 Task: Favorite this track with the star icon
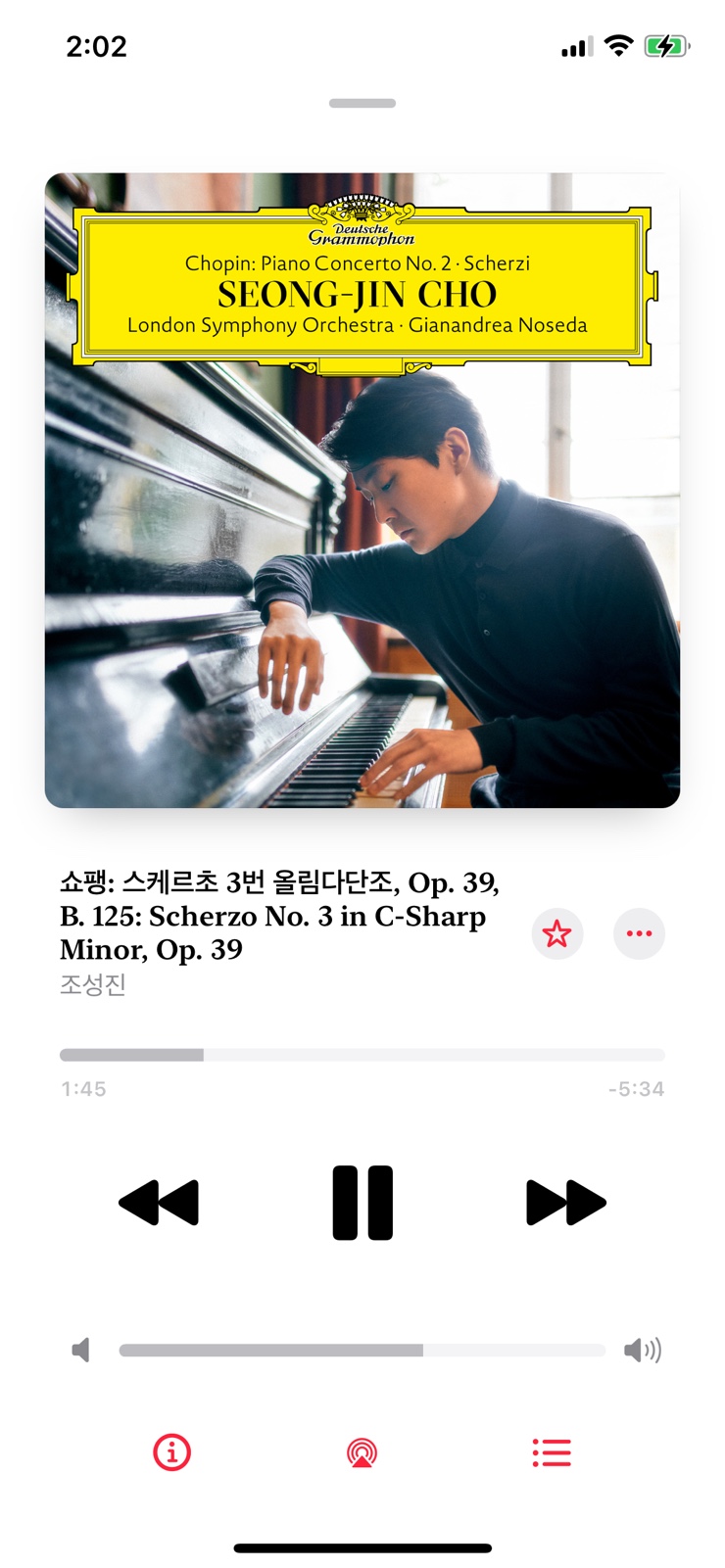(557, 933)
